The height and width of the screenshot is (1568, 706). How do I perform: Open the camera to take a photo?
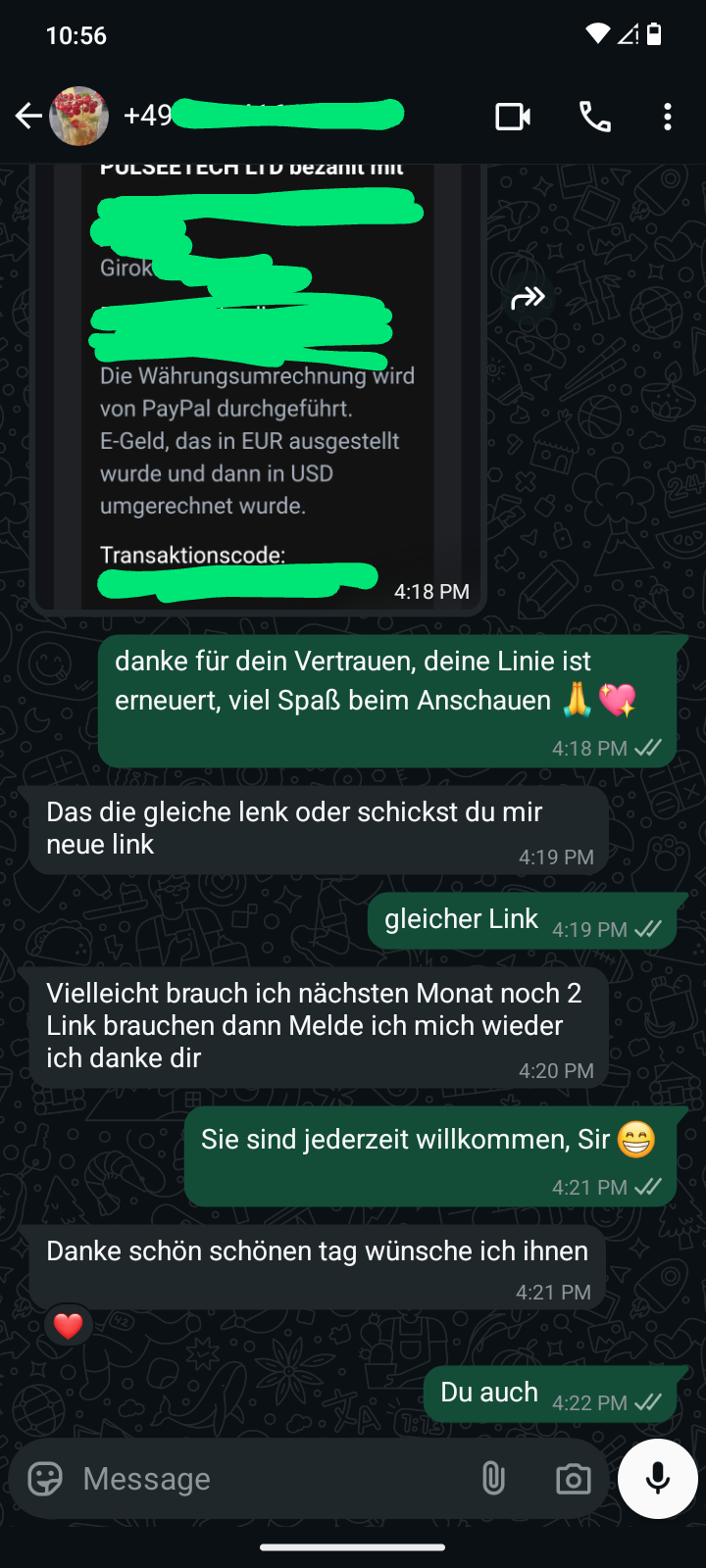[573, 1478]
